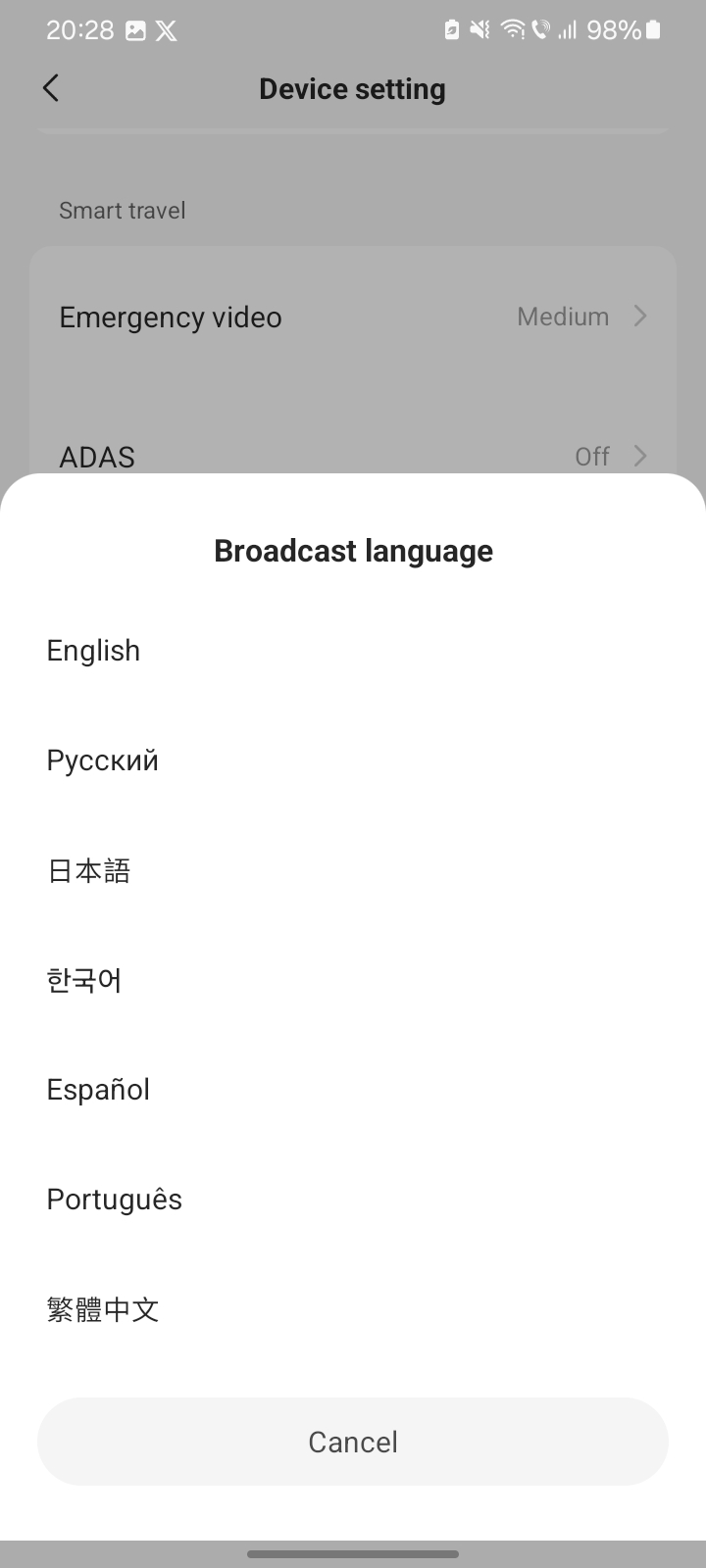Select 繁體中文 from the list
706x1568 pixels.
click(x=353, y=1309)
